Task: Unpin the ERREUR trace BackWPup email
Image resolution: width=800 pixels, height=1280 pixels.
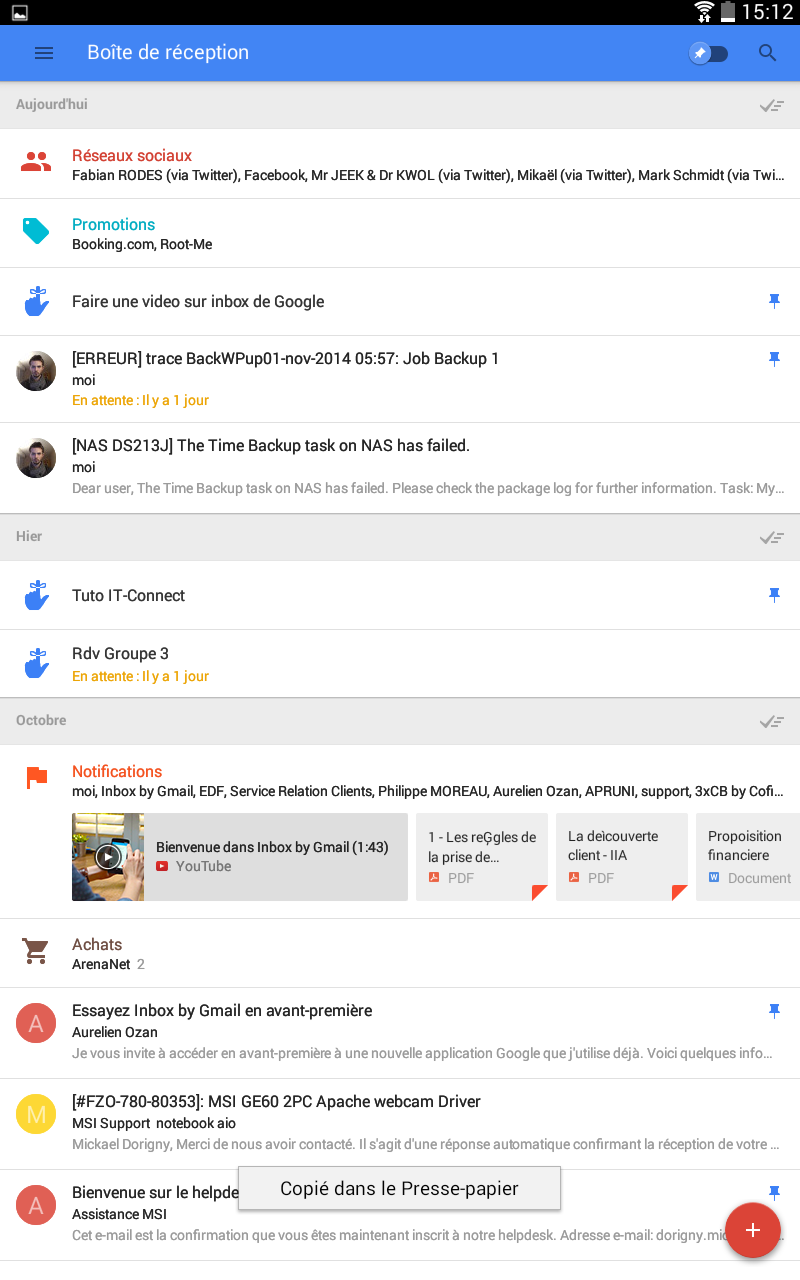Action: (x=774, y=358)
